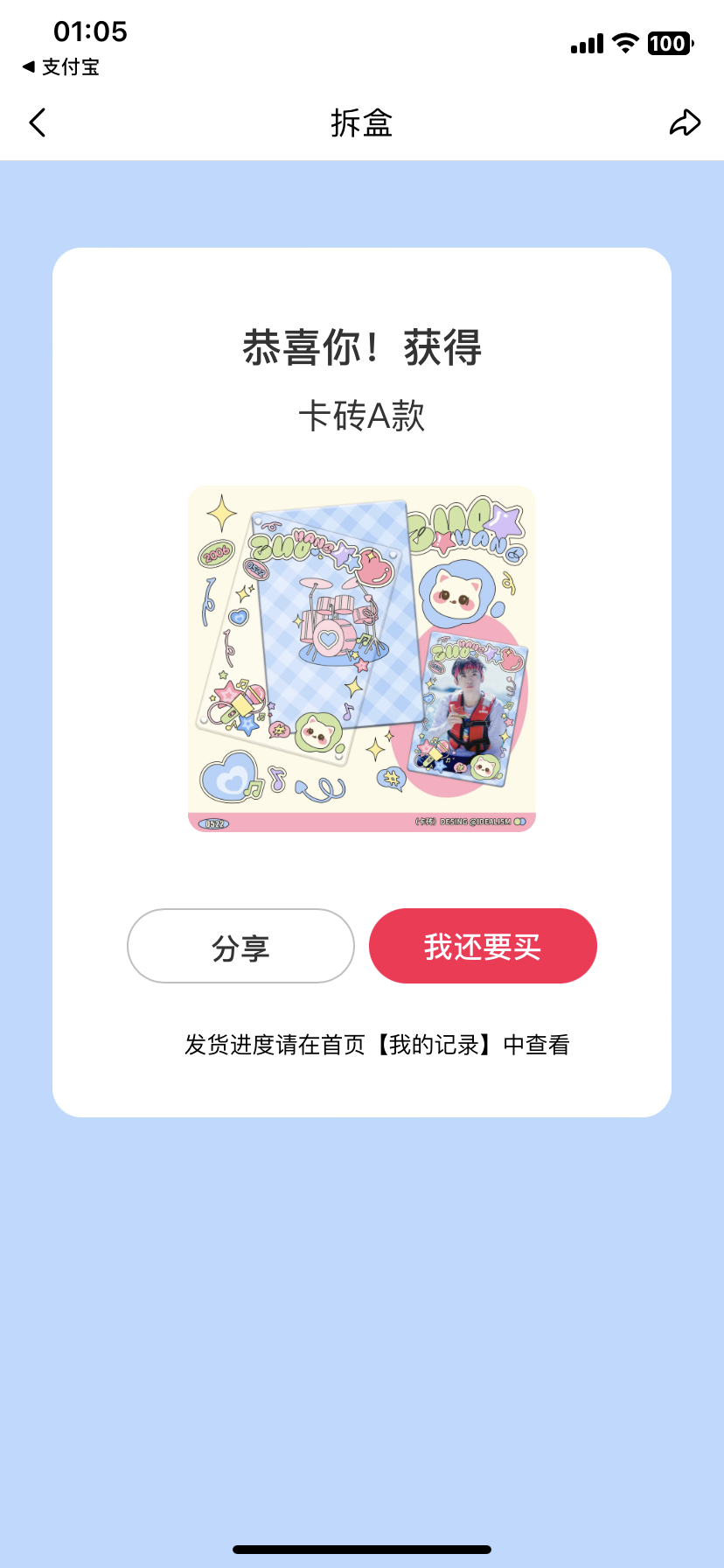Go back from the 拆盒 page
Image resolution: width=724 pixels, height=1568 pixels.
pos(38,123)
